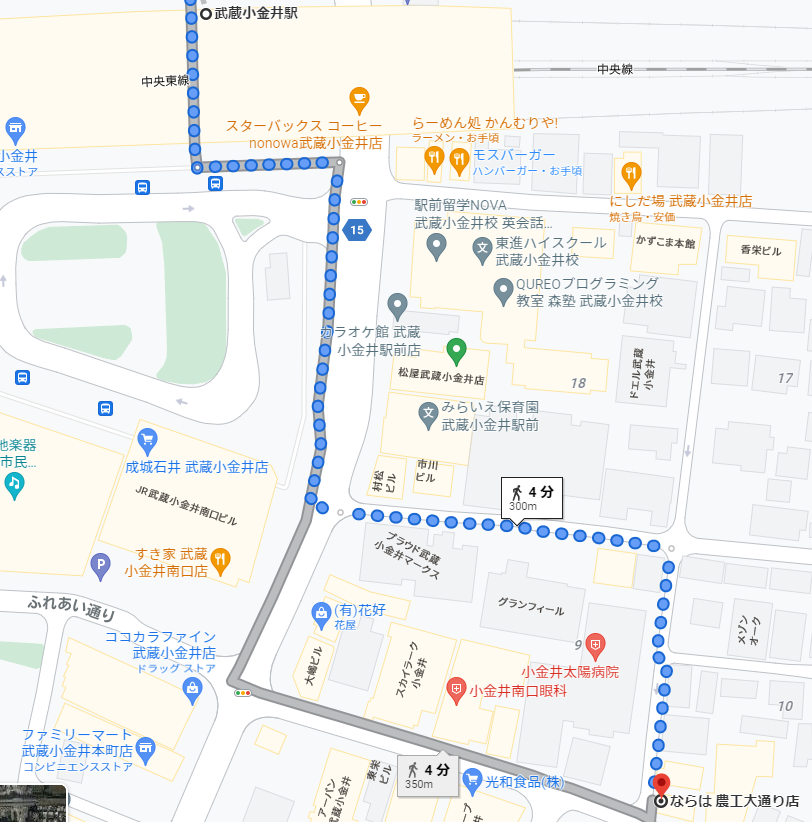Select the ココカラファイン drugstore marker
Screen dimensions: 812x822
[x=191, y=687]
